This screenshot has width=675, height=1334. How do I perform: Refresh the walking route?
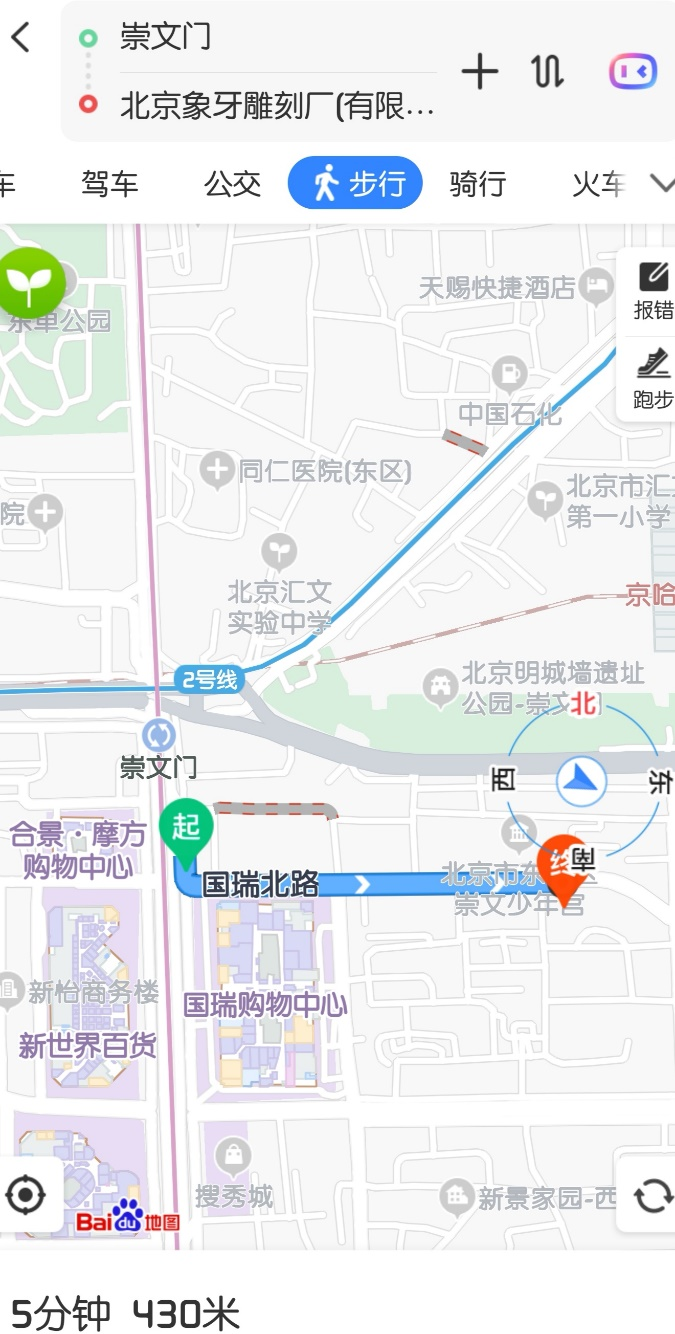652,1195
